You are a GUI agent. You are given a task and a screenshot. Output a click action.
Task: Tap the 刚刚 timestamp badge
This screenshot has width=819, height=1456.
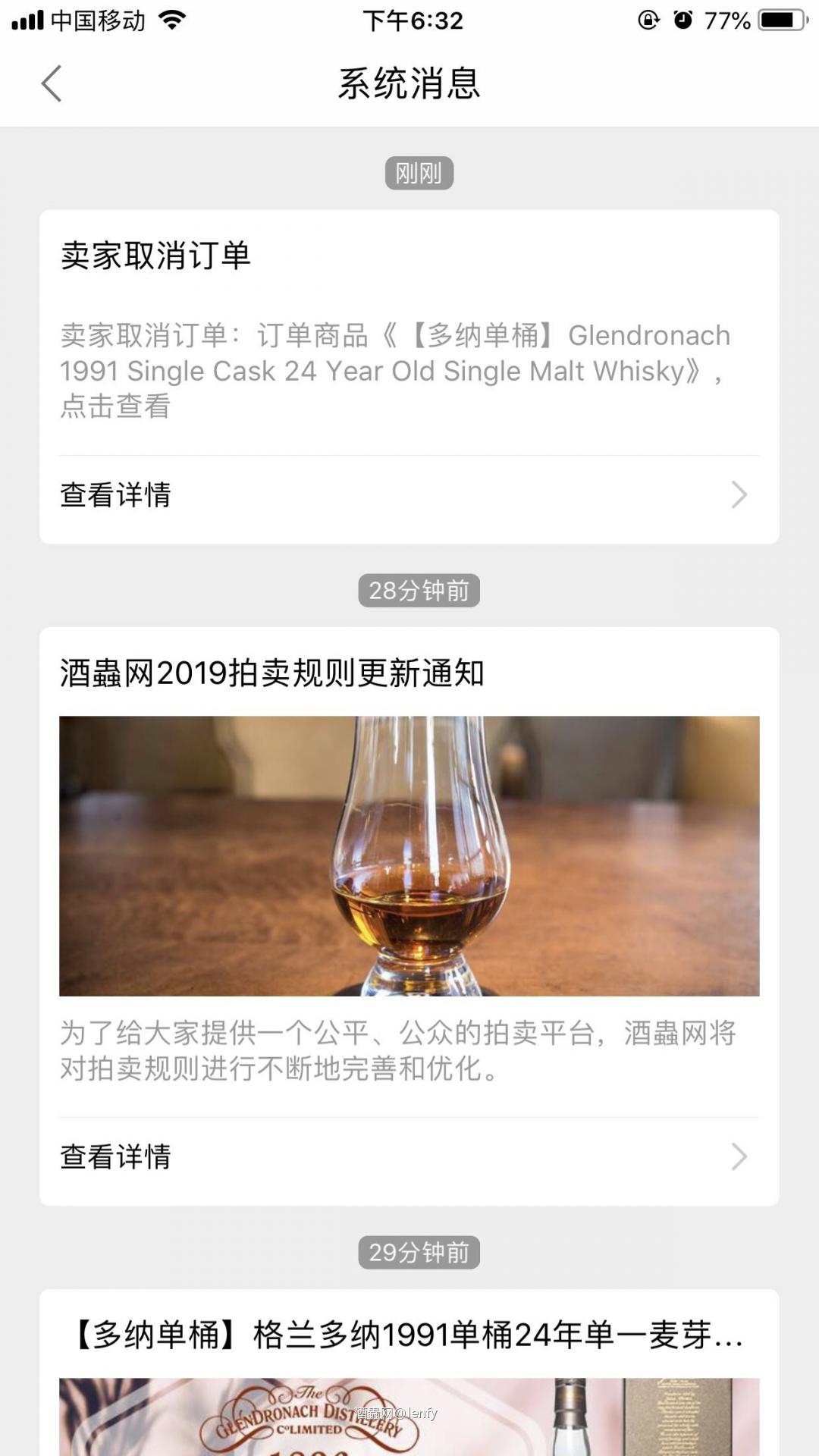pos(419,173)
